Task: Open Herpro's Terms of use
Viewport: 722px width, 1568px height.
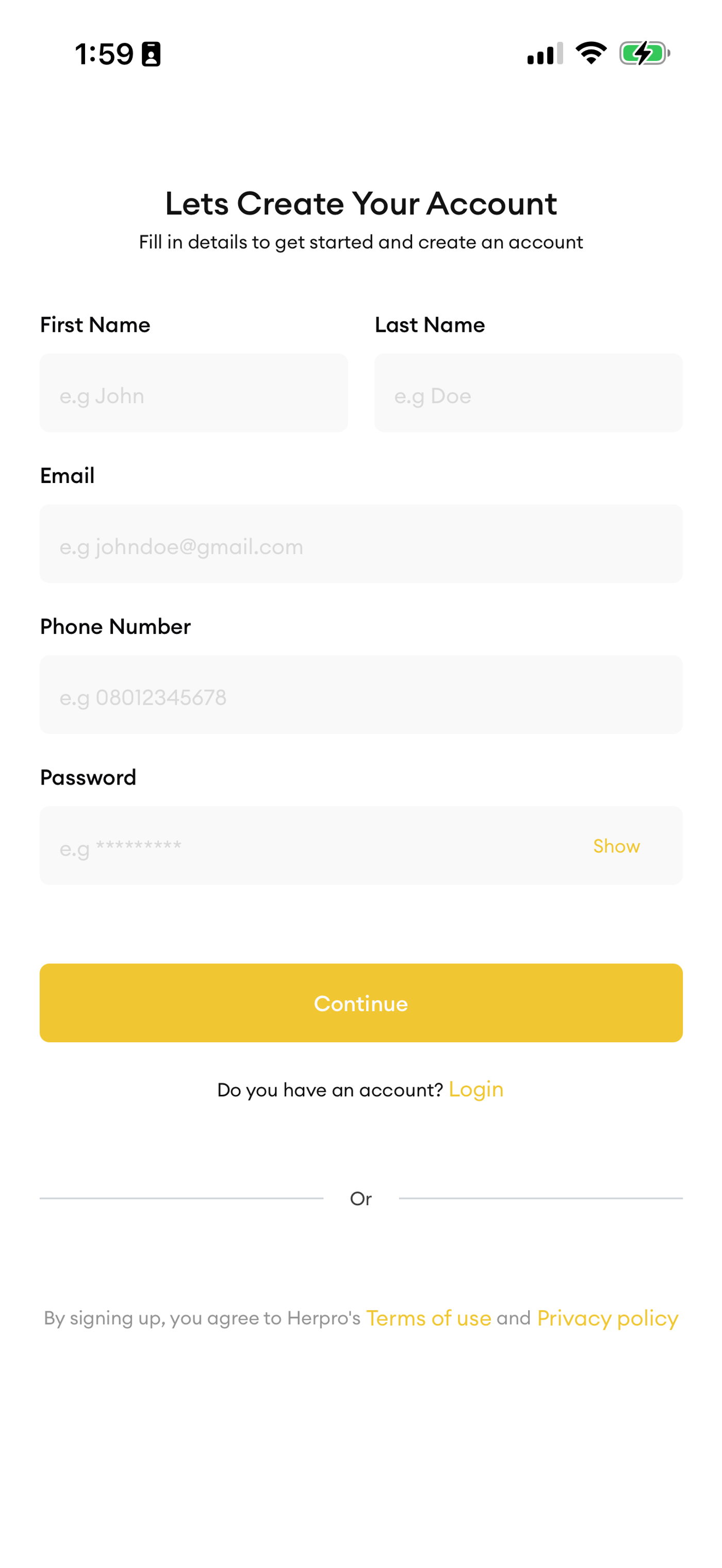Action: 429,1318
